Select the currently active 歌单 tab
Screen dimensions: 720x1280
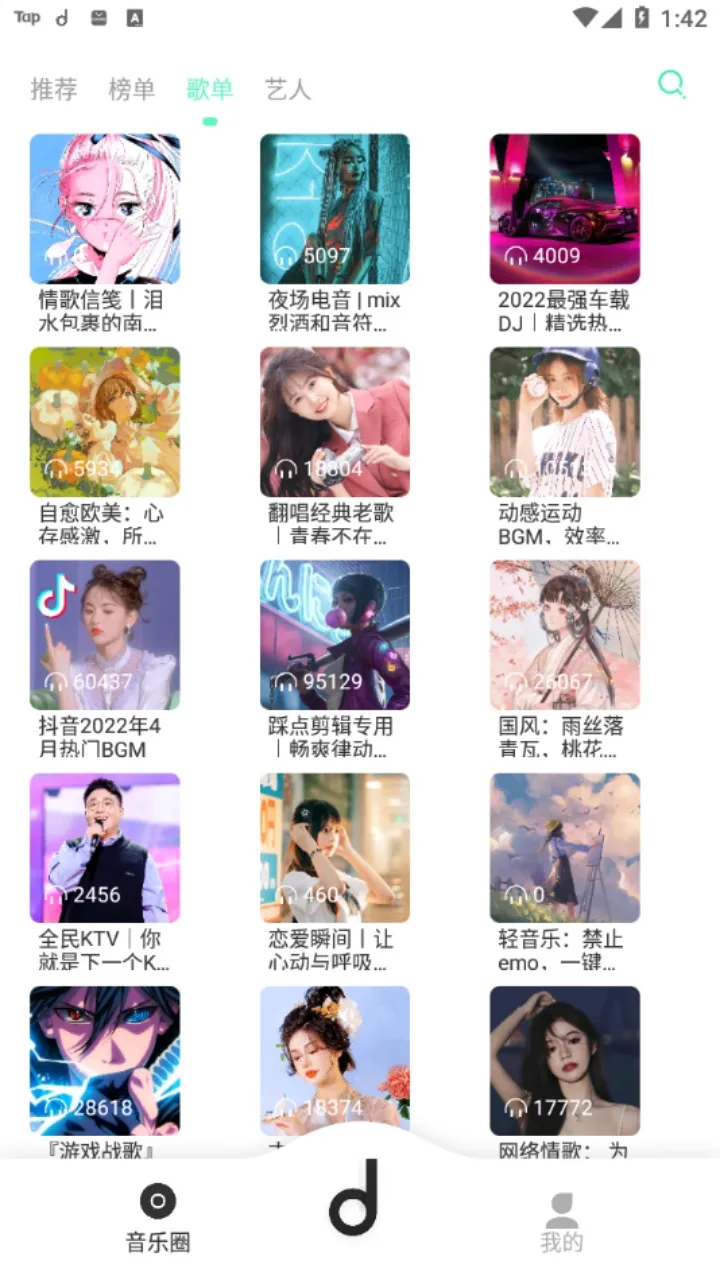(x=209, y=88)
